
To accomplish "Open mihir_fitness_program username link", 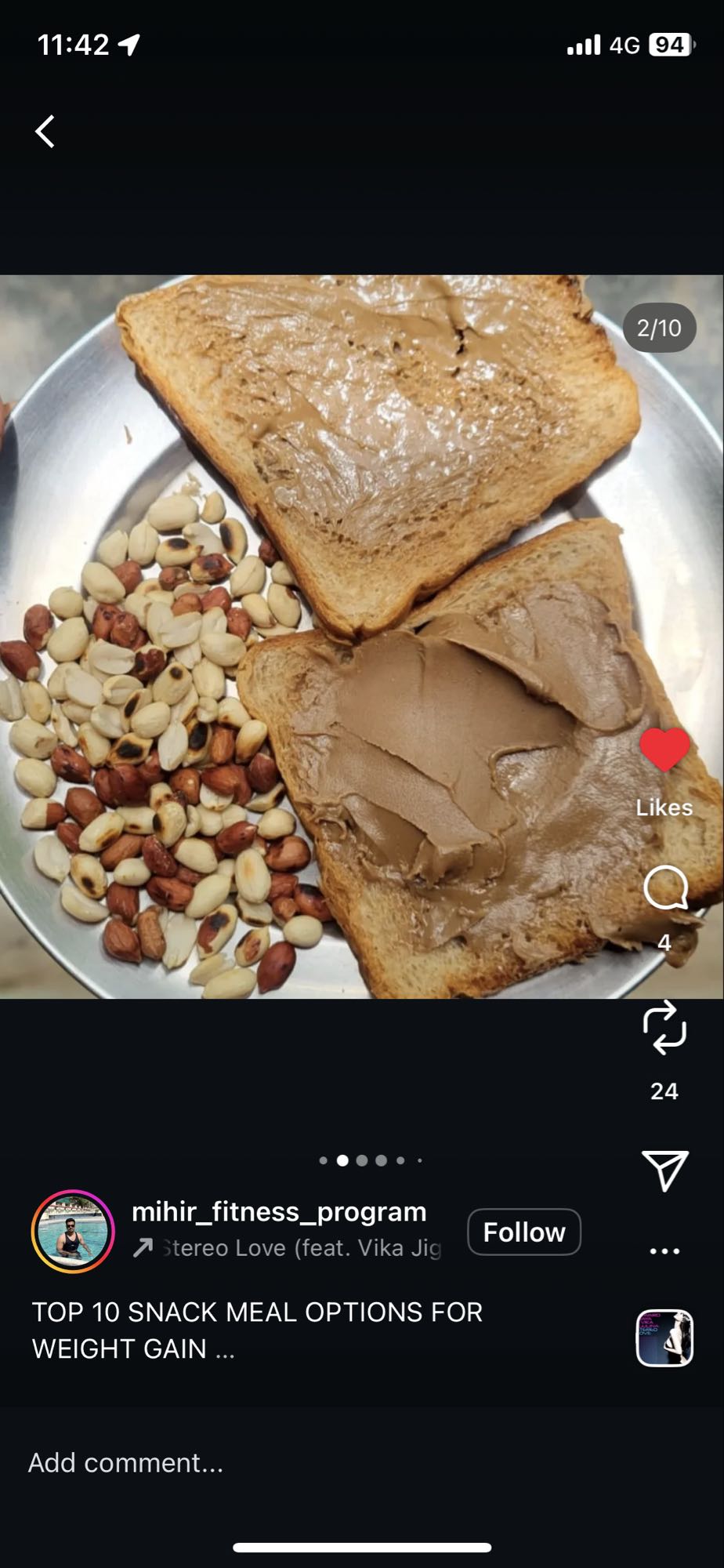I will coord(279,1211).
